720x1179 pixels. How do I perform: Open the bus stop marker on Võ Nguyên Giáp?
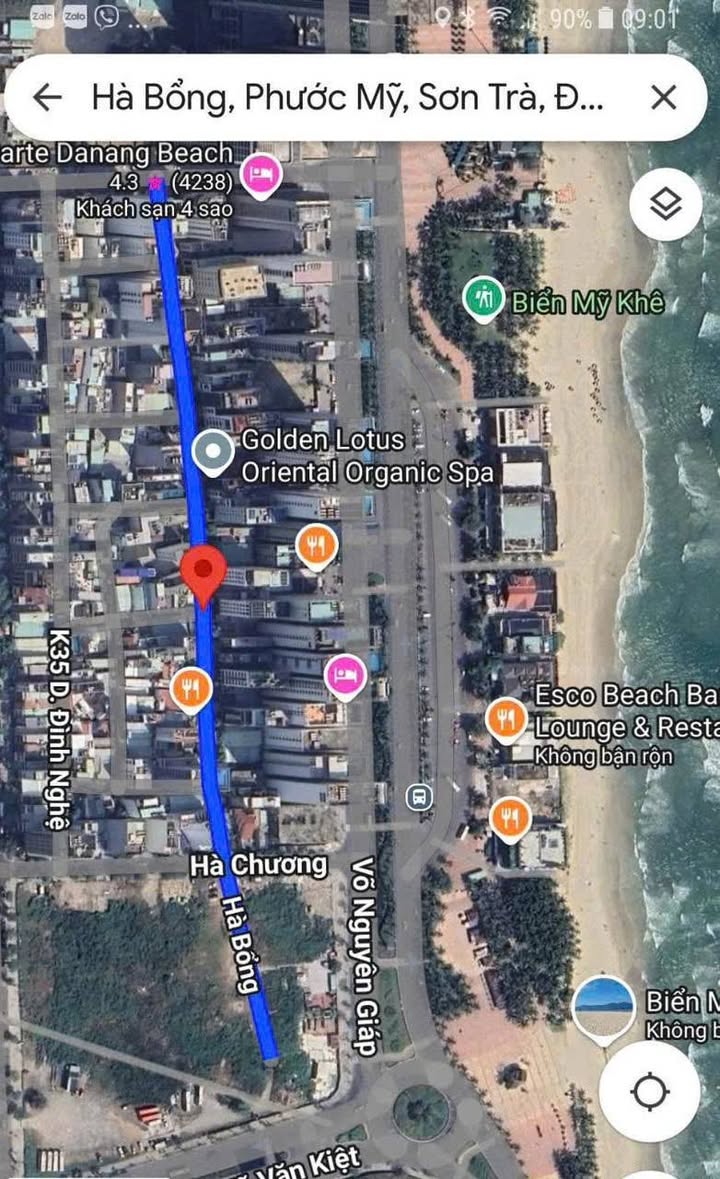(419, 797)
